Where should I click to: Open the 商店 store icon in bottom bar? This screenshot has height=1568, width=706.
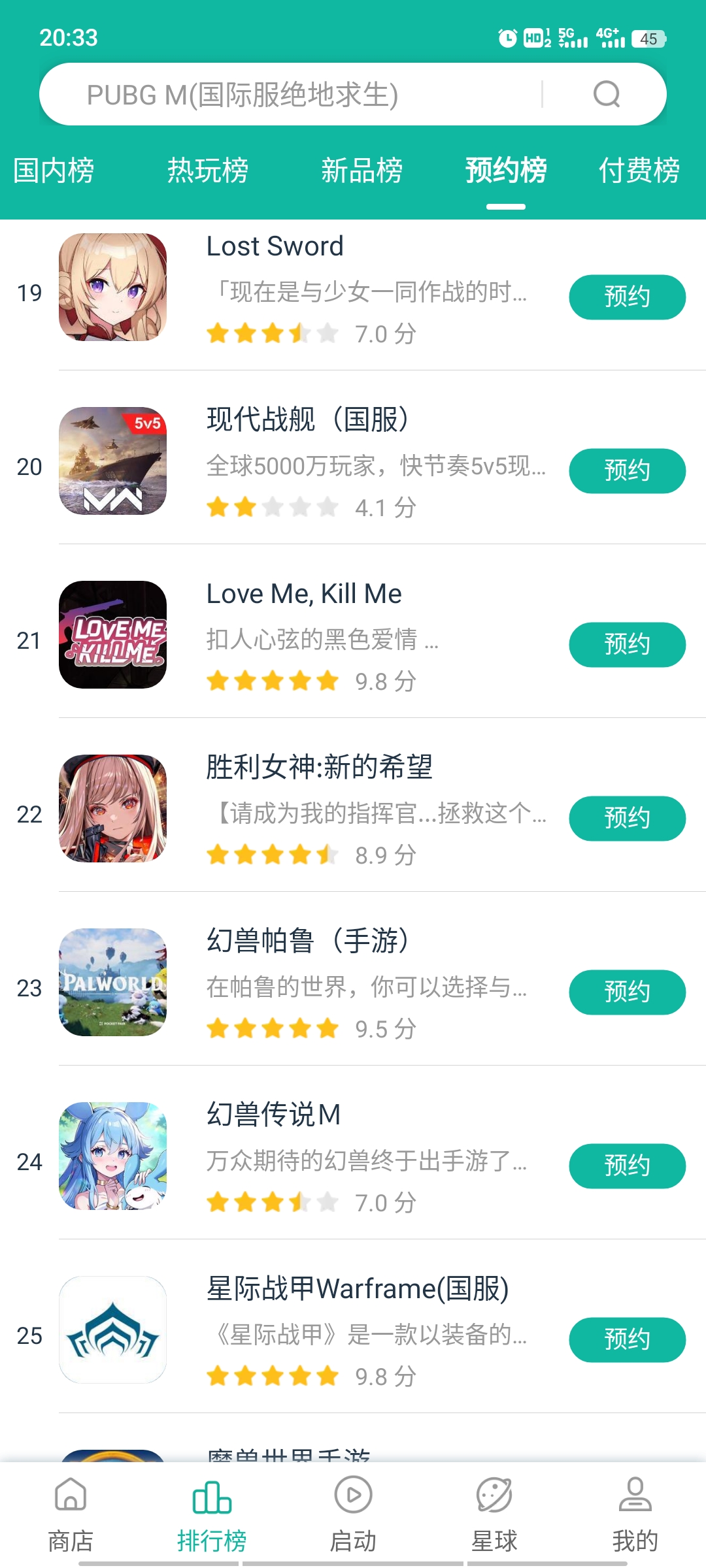click(71, 1509)
